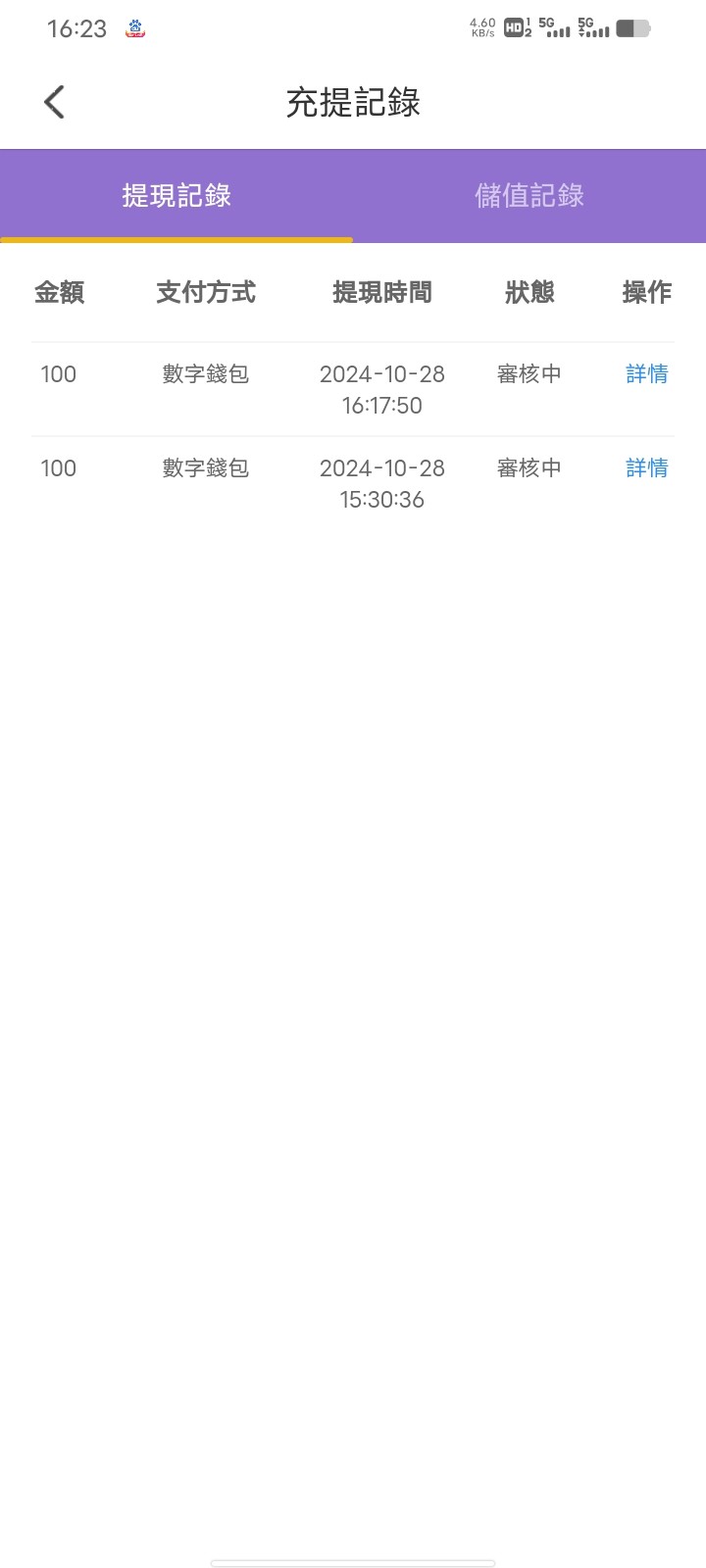Screen dimensions: 706x1568
Task: Switch to the 儲值記錄 tab
Action: (529, 196)
